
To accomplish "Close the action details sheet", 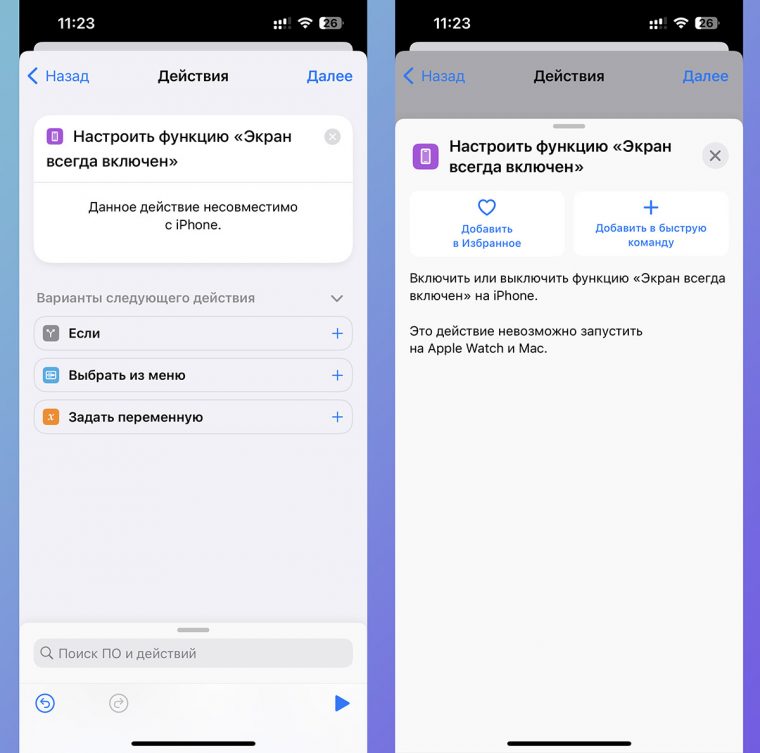I will (715, 156).
